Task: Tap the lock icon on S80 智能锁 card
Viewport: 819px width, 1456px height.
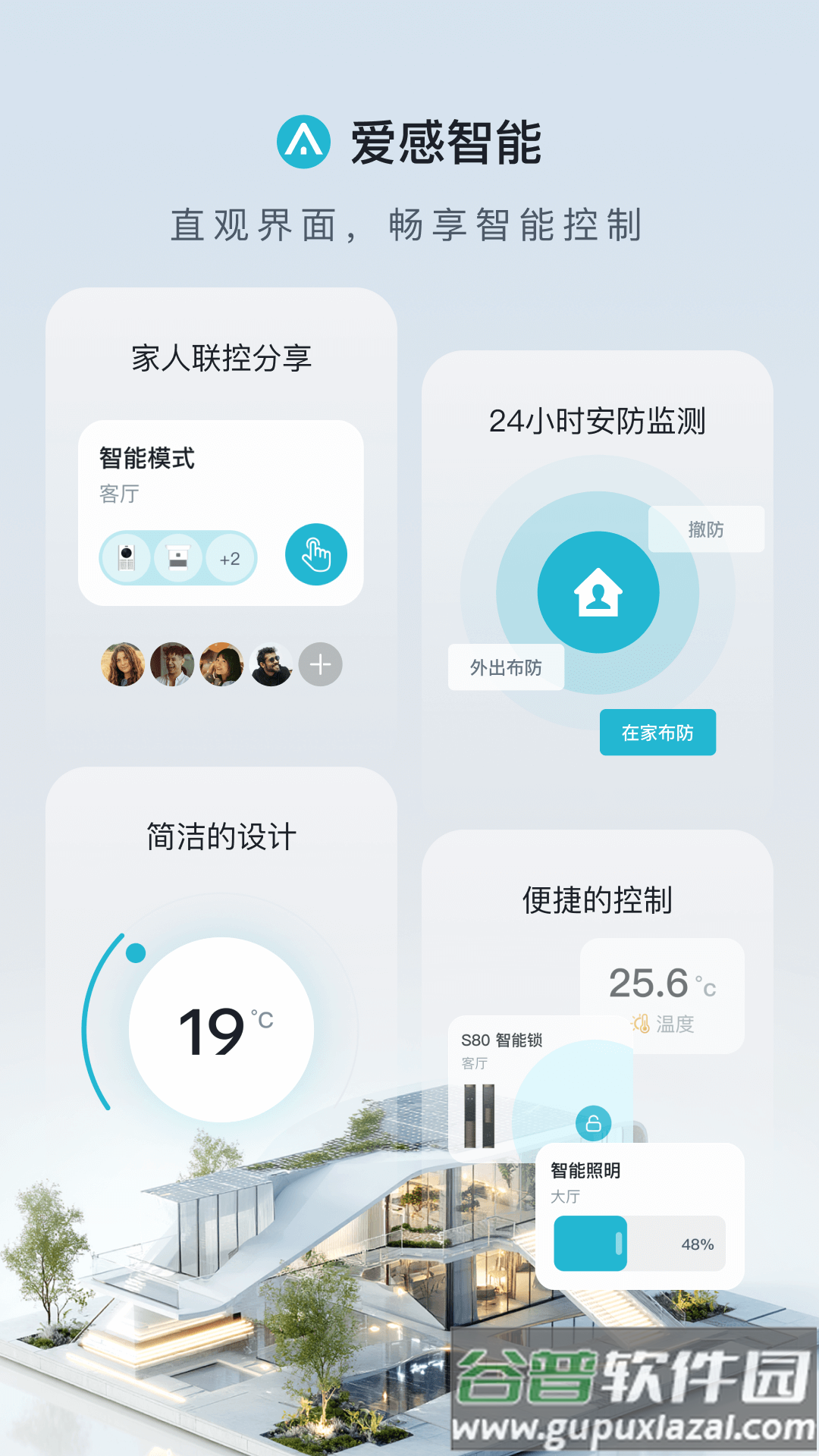Action: [595, 1125]
